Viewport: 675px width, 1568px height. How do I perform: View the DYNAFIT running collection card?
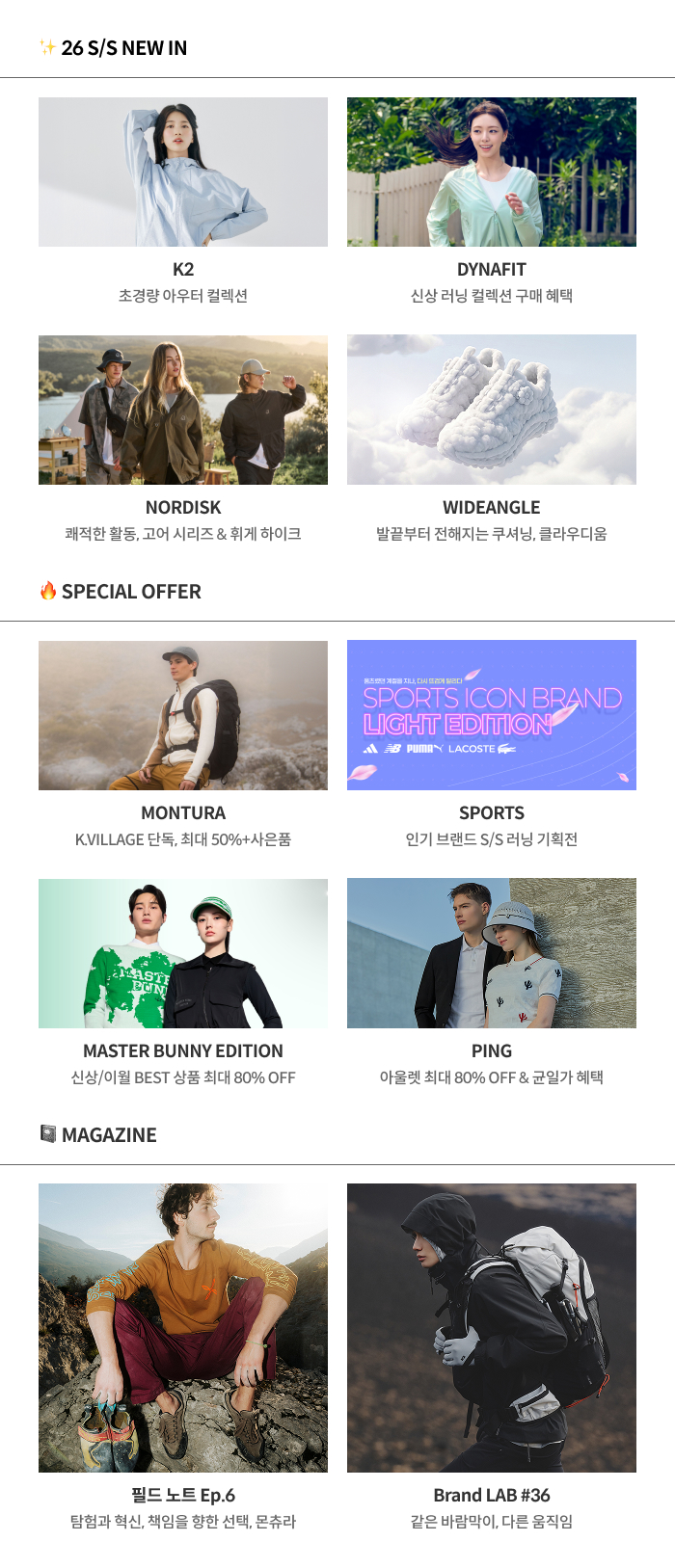[x=492, y=172]
